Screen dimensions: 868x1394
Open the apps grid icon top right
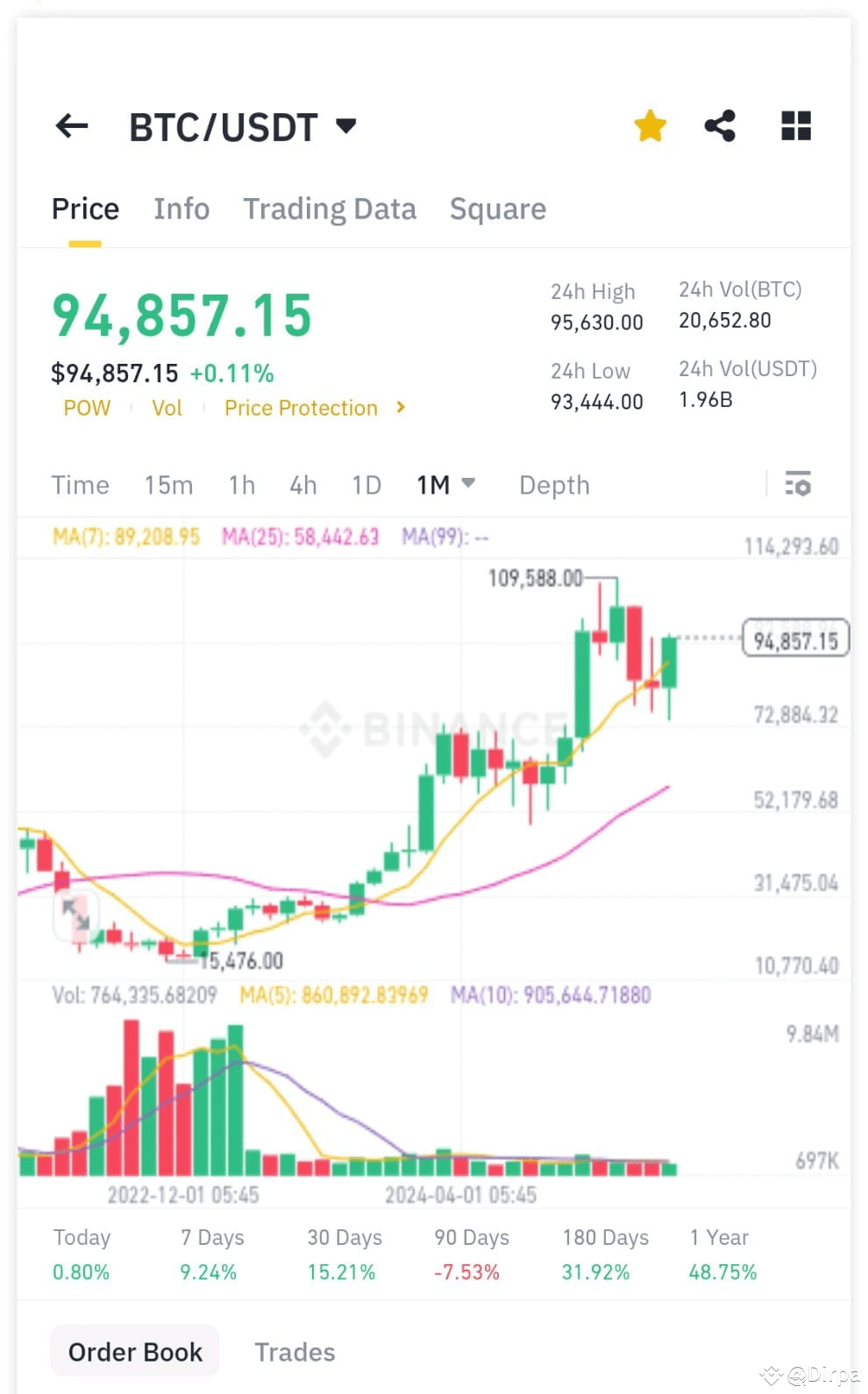(796, 125)
